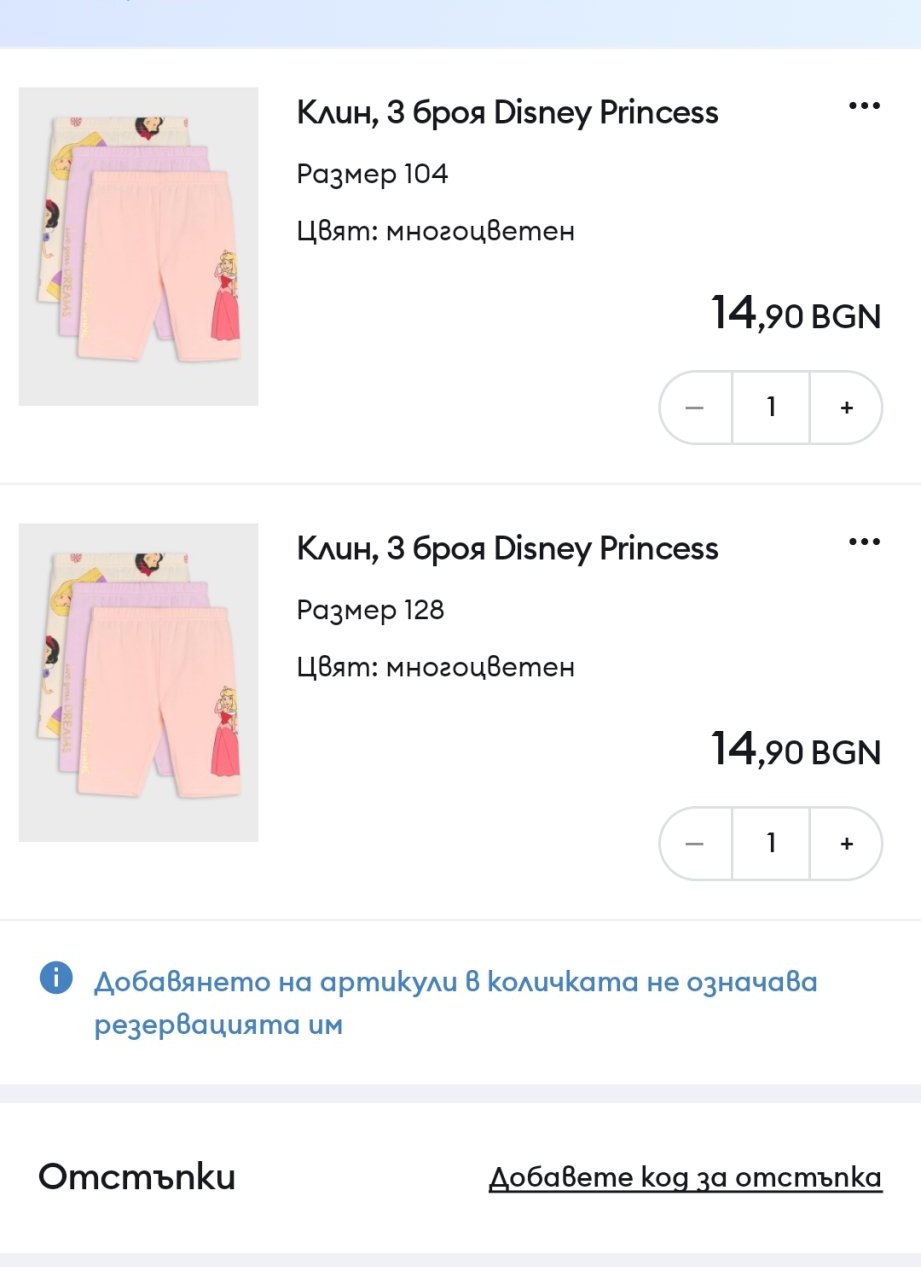Screen dimensions: 921x1267
Task: Decrease quantity of size 104 leggings
Action: click(695, 408)
